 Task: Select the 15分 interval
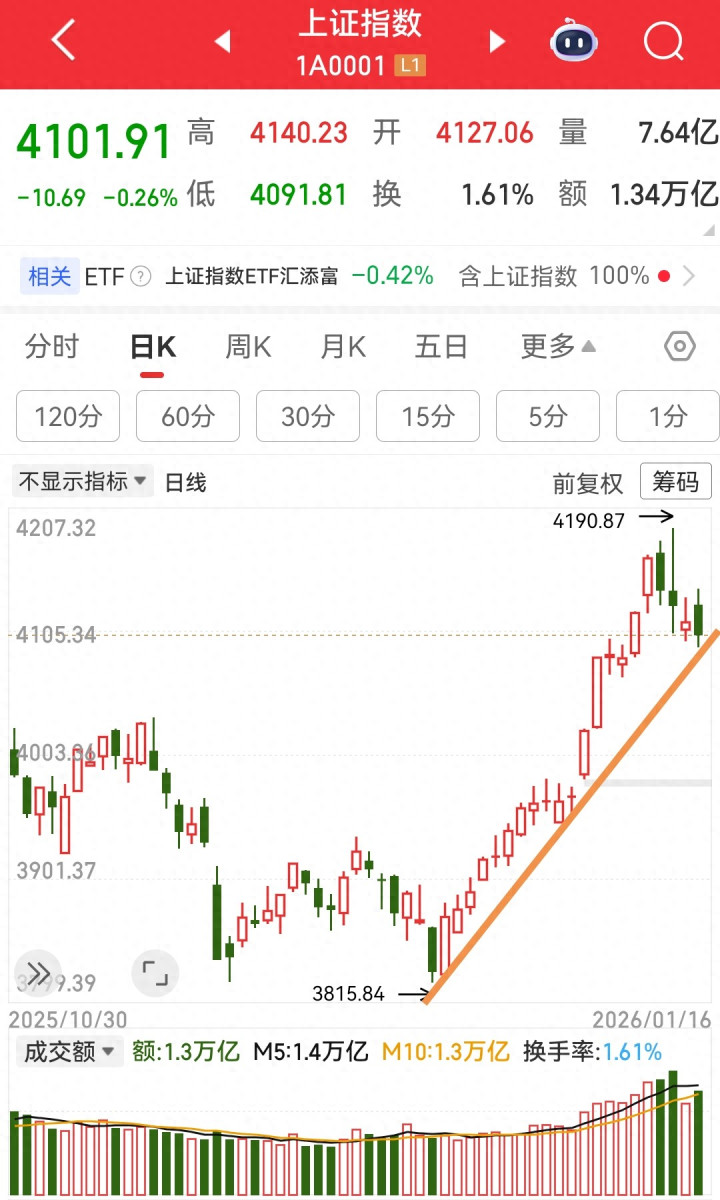pos(428,416)
